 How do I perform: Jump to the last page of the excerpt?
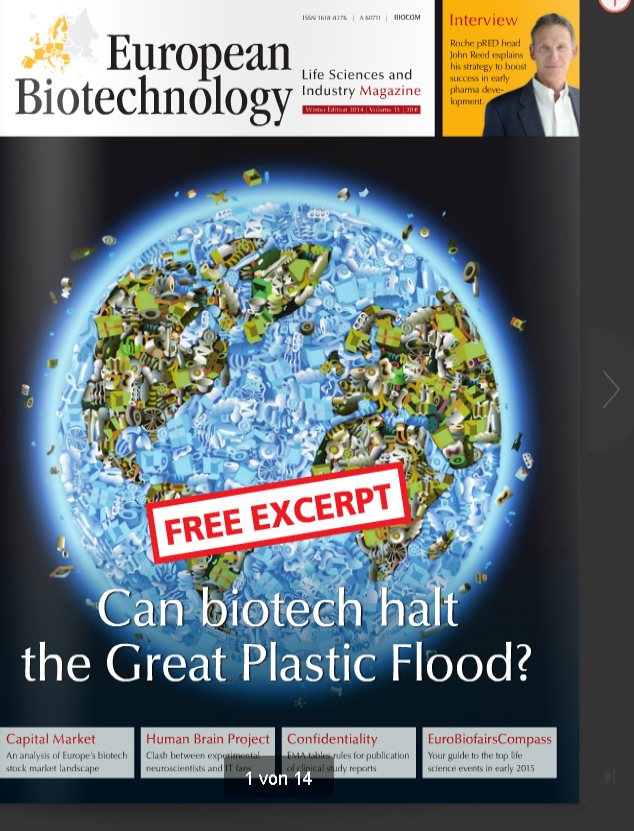[609, 777]
